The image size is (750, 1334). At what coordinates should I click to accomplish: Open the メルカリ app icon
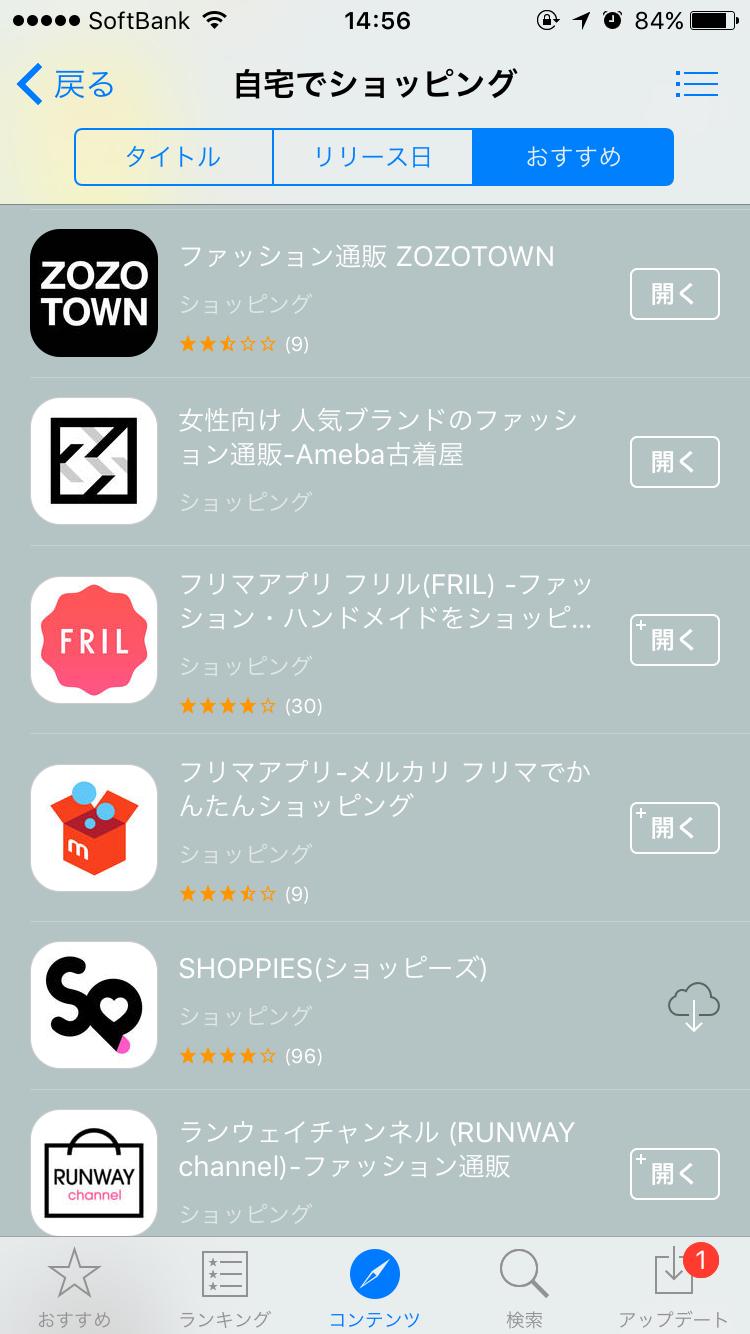tap(93, 827)
